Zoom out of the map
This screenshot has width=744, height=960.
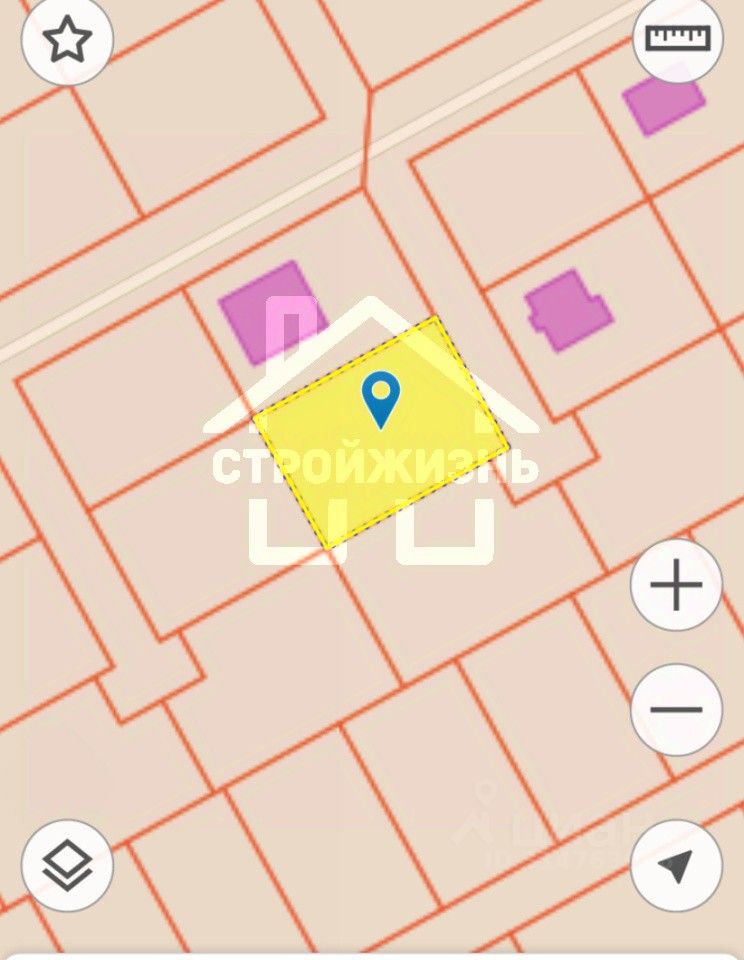click(x=677, y=709)
